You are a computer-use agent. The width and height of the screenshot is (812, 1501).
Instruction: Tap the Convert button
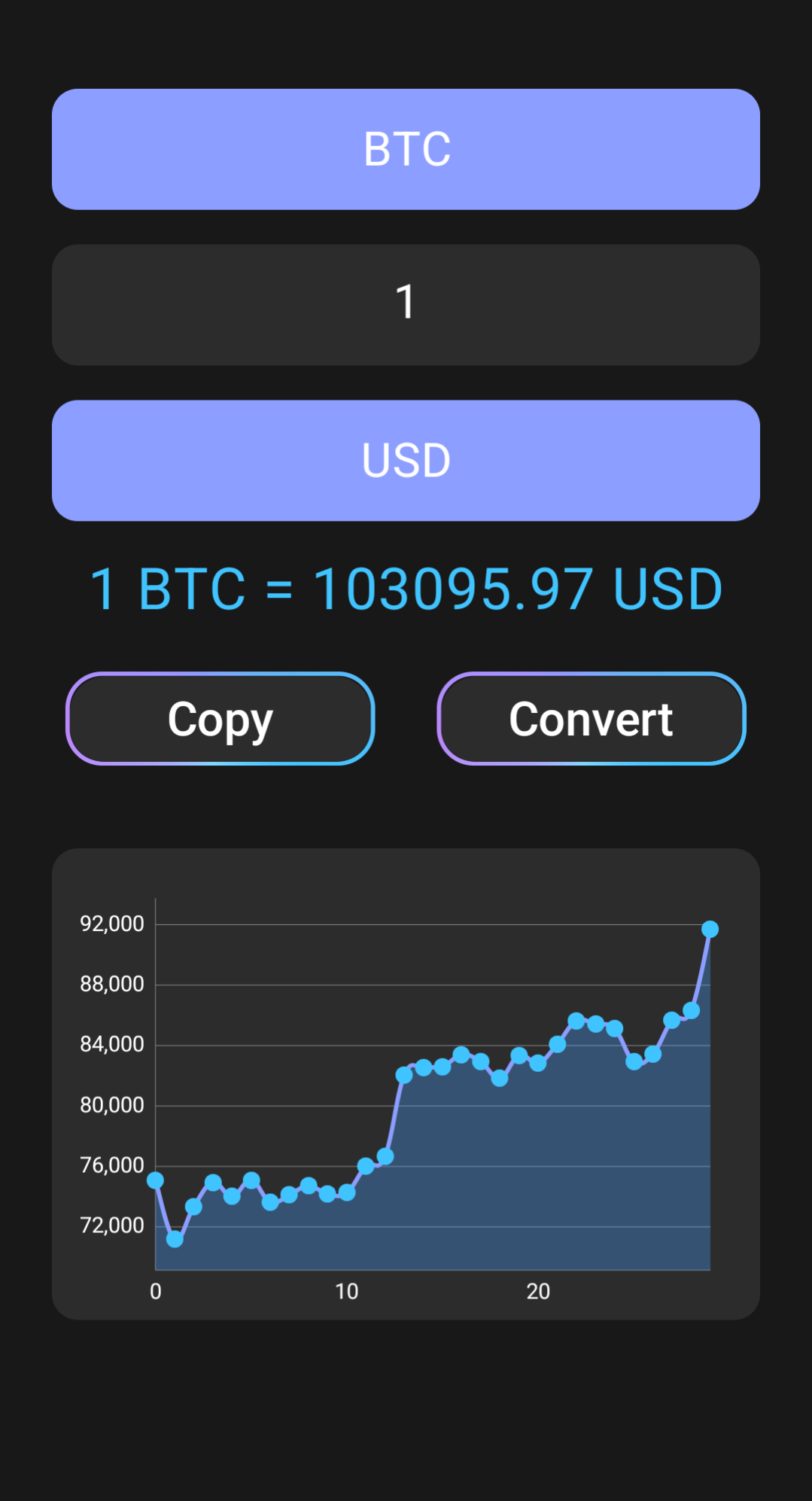tap(592, 719)
